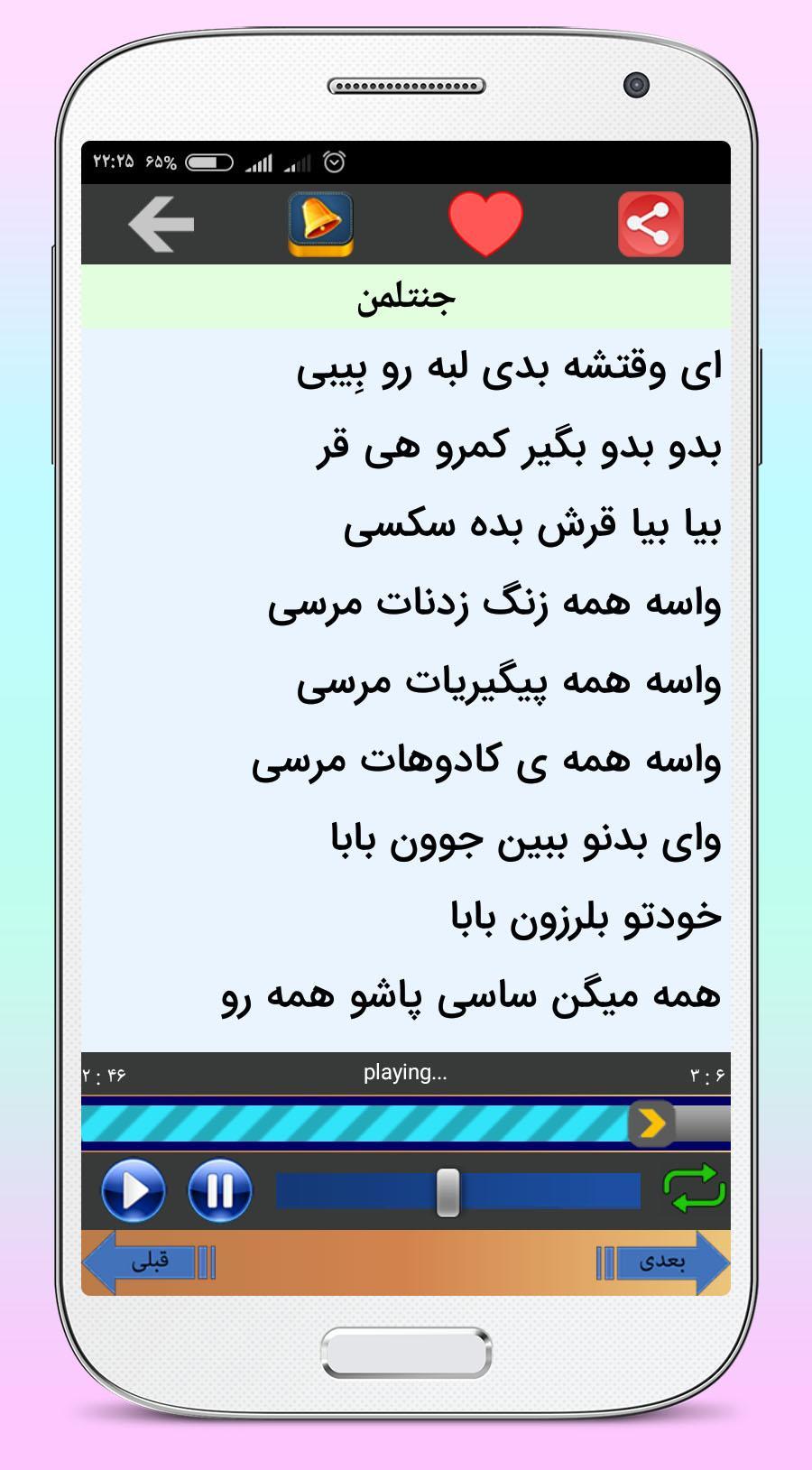This screenshot has width=812, height=1470.
Task: Go back using the arrow icon
Action: tap(161, 224)
